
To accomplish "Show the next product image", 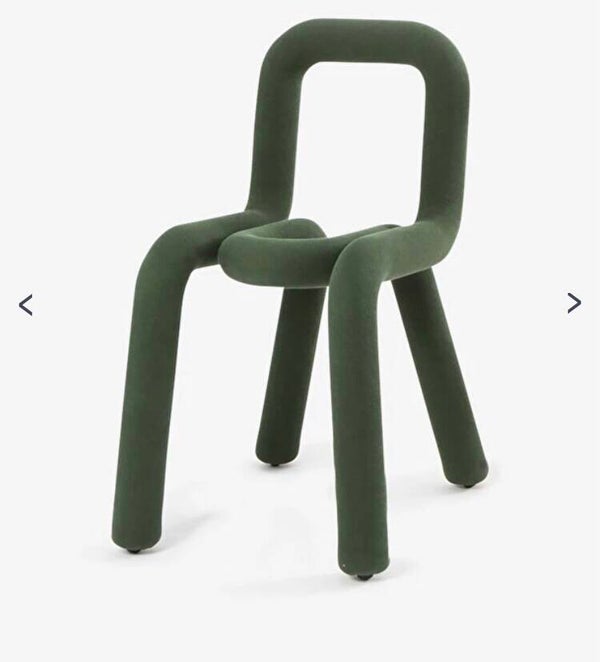I will (x=573, y=303).
